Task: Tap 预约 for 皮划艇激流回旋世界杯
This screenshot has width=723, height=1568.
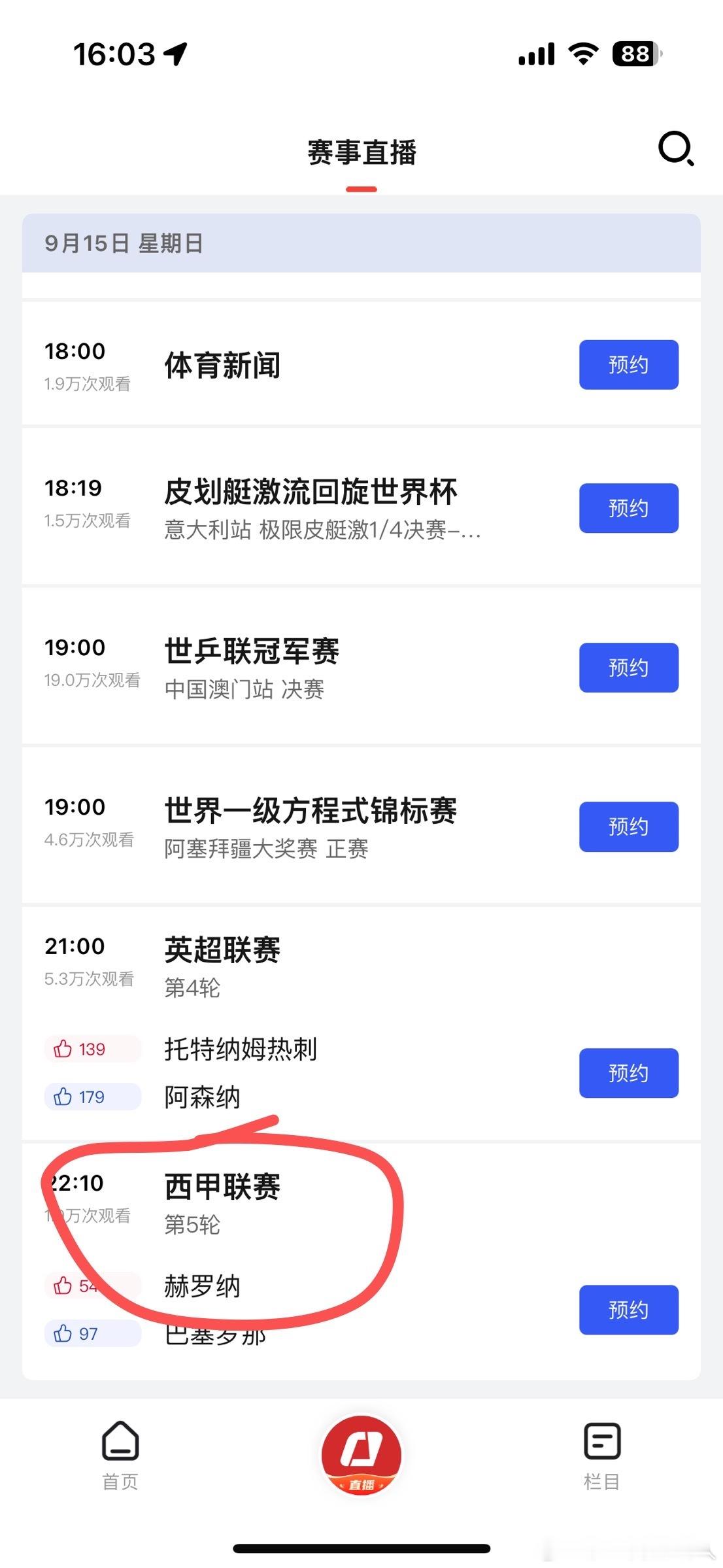Action: click(x=628, y=508)
